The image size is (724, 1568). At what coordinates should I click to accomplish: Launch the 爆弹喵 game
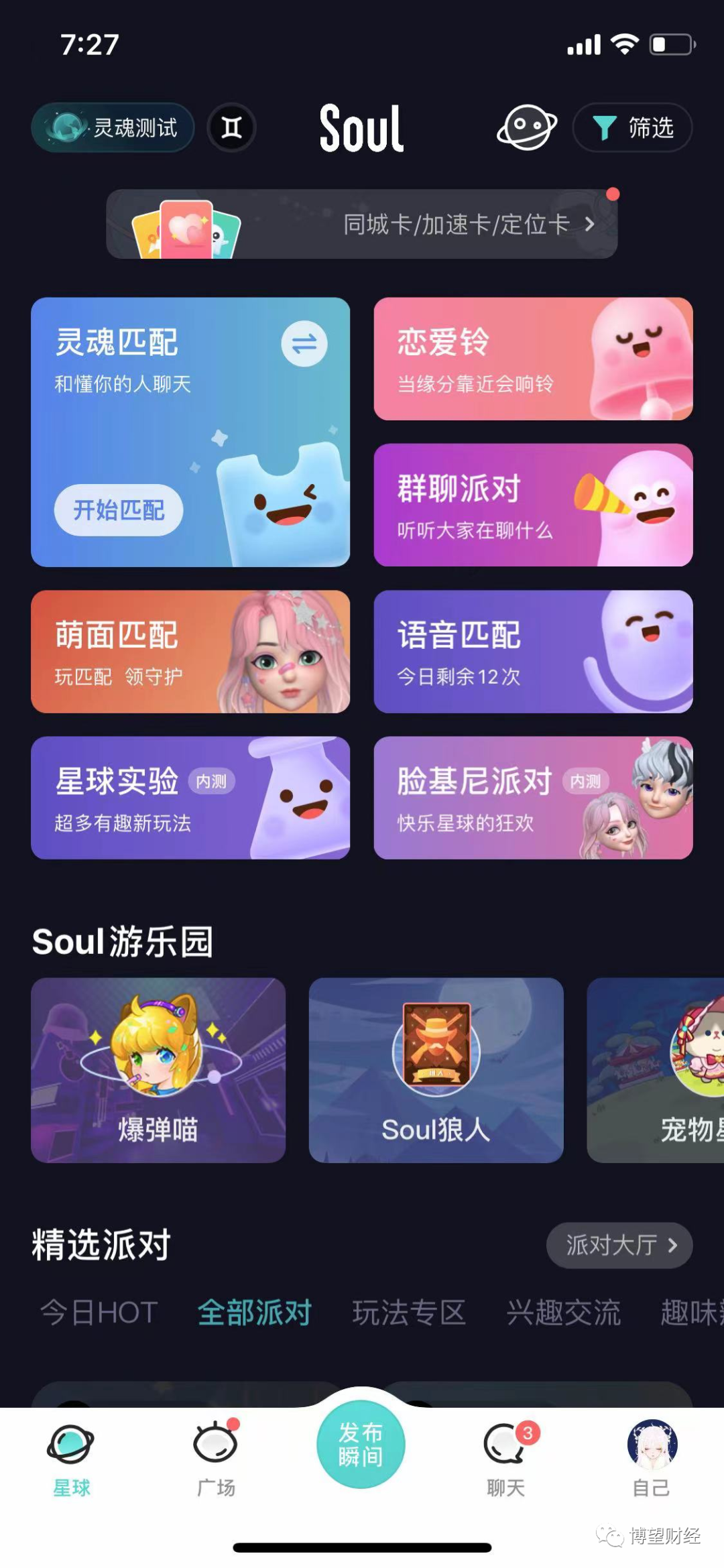pos(158,1070)
